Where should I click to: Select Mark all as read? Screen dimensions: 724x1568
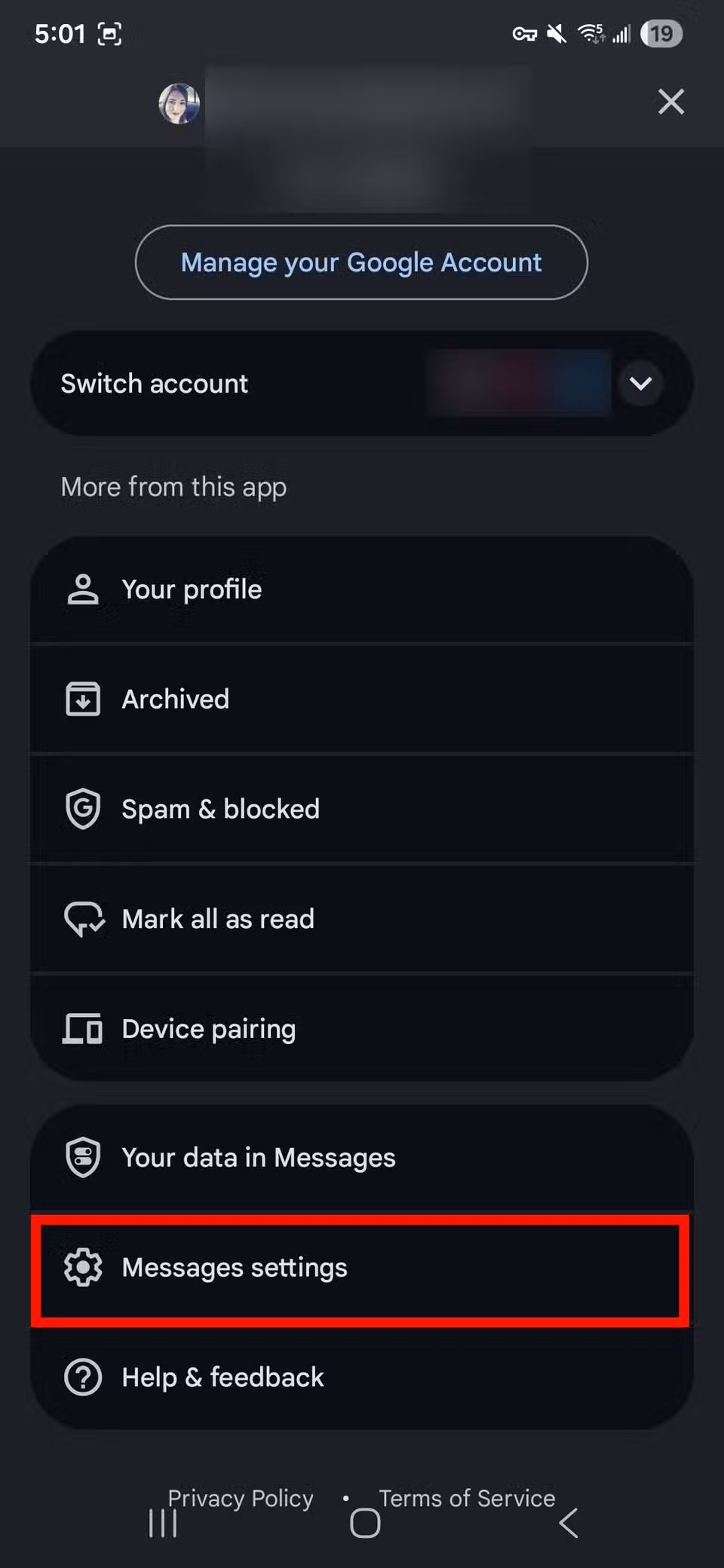pos(361,919)
